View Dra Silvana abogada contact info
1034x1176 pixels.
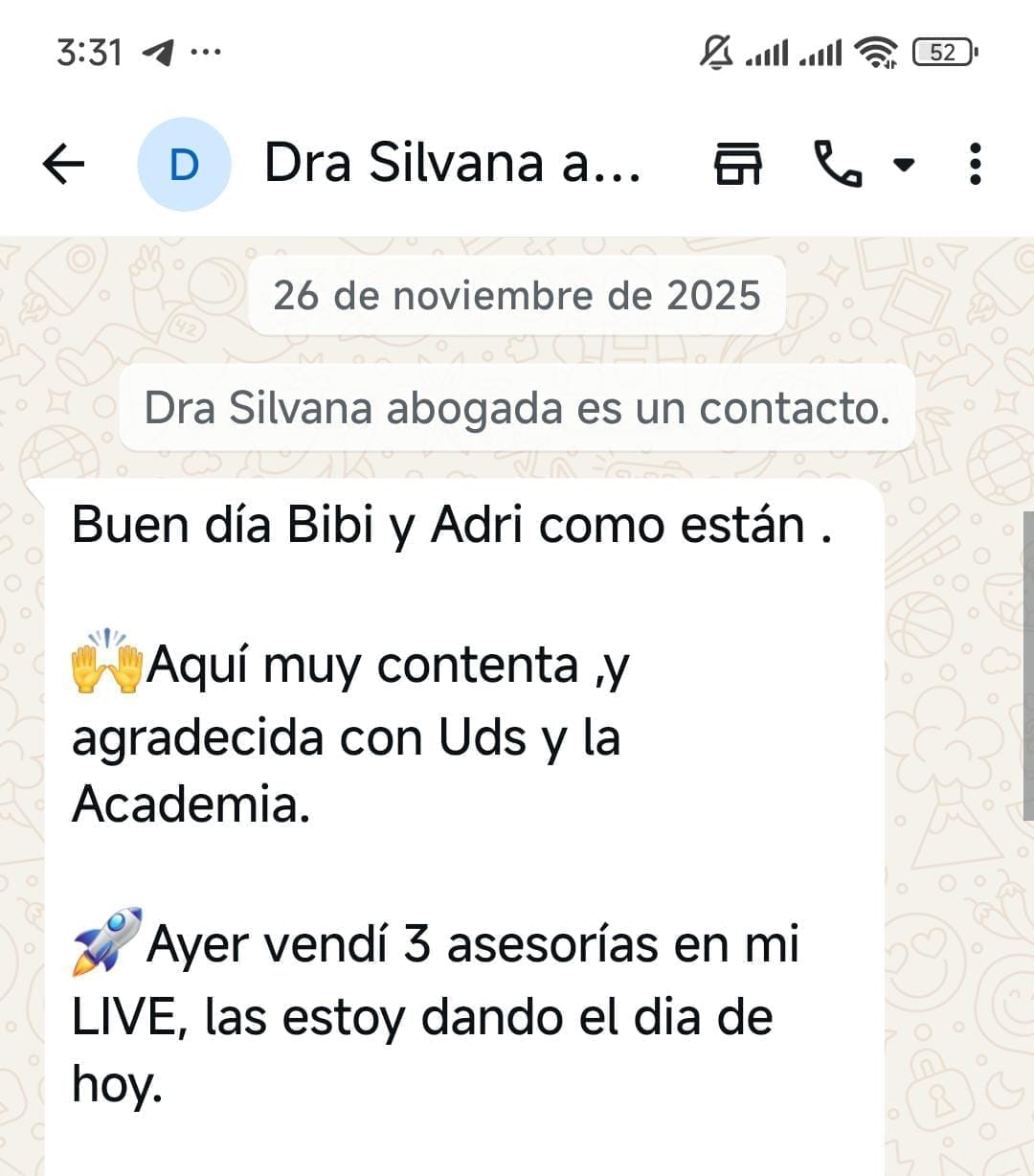pyautogui.click(x=452, y=163)
